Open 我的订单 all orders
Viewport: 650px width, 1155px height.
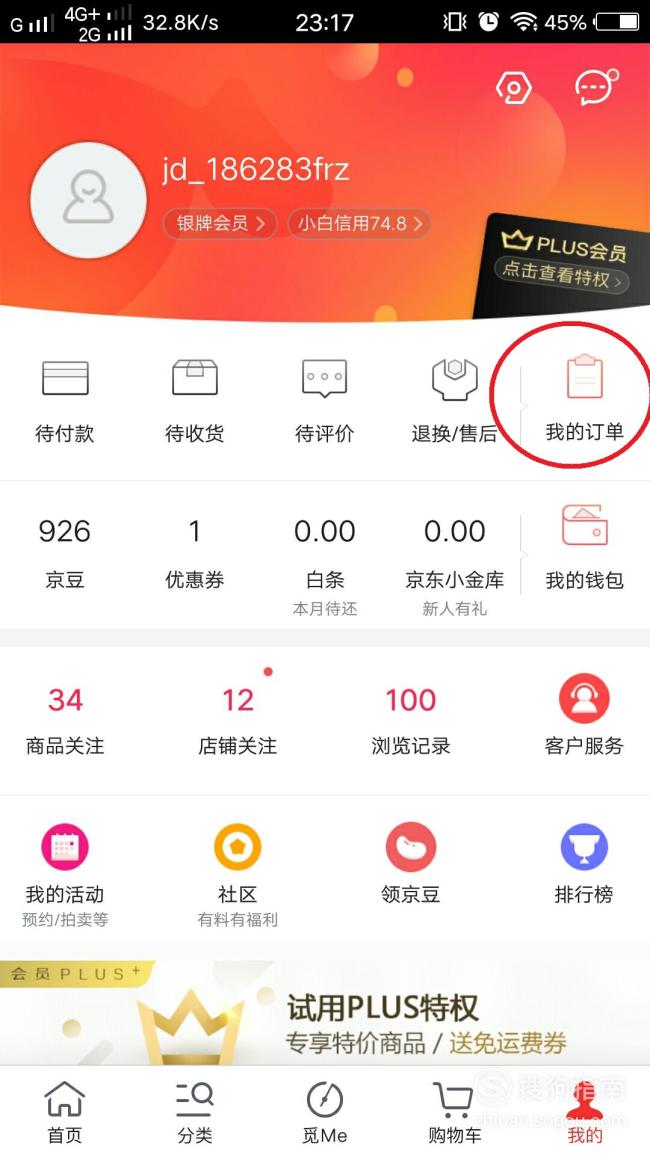coord(584,398)
